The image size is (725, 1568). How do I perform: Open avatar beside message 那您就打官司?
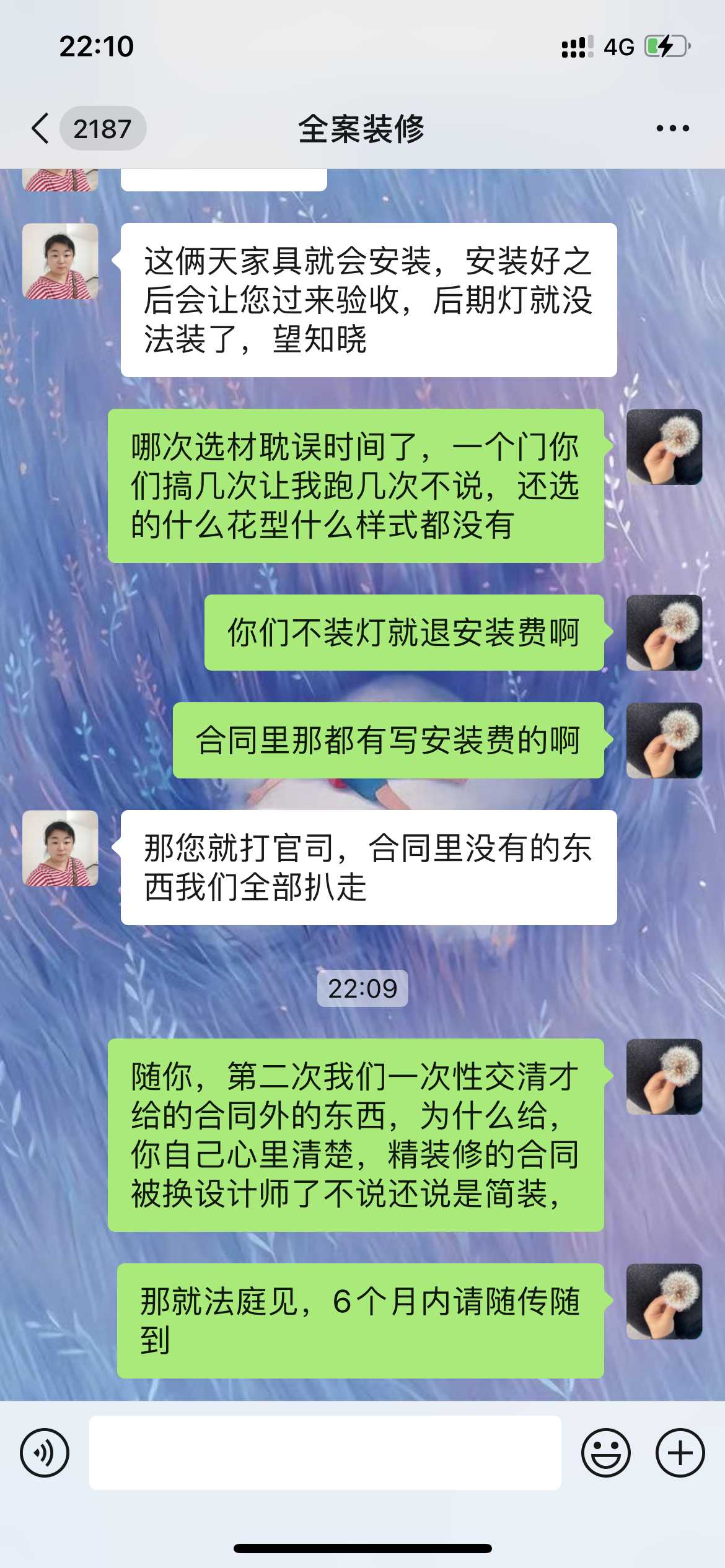60,848
